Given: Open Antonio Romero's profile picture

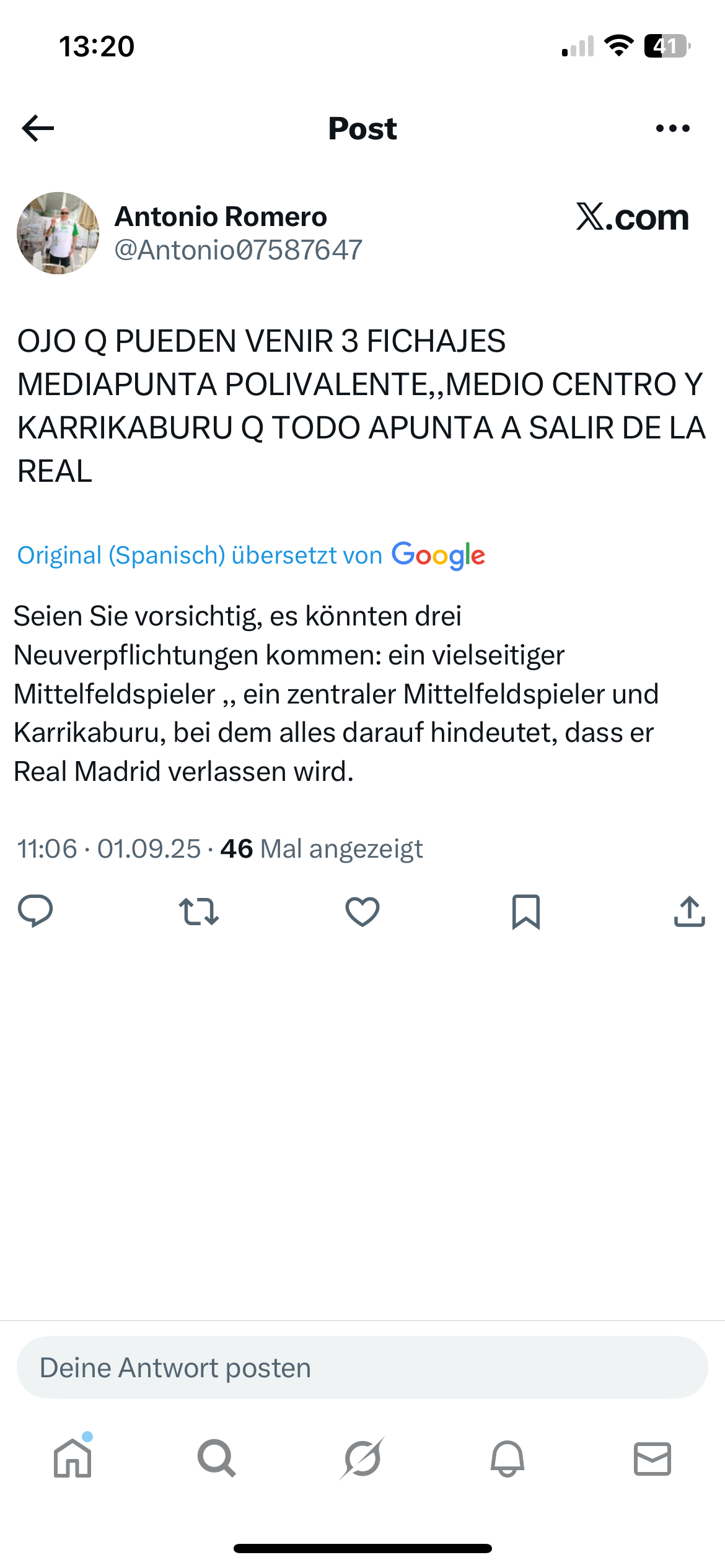Looking at the screenshot, I should tap(58, 233).
